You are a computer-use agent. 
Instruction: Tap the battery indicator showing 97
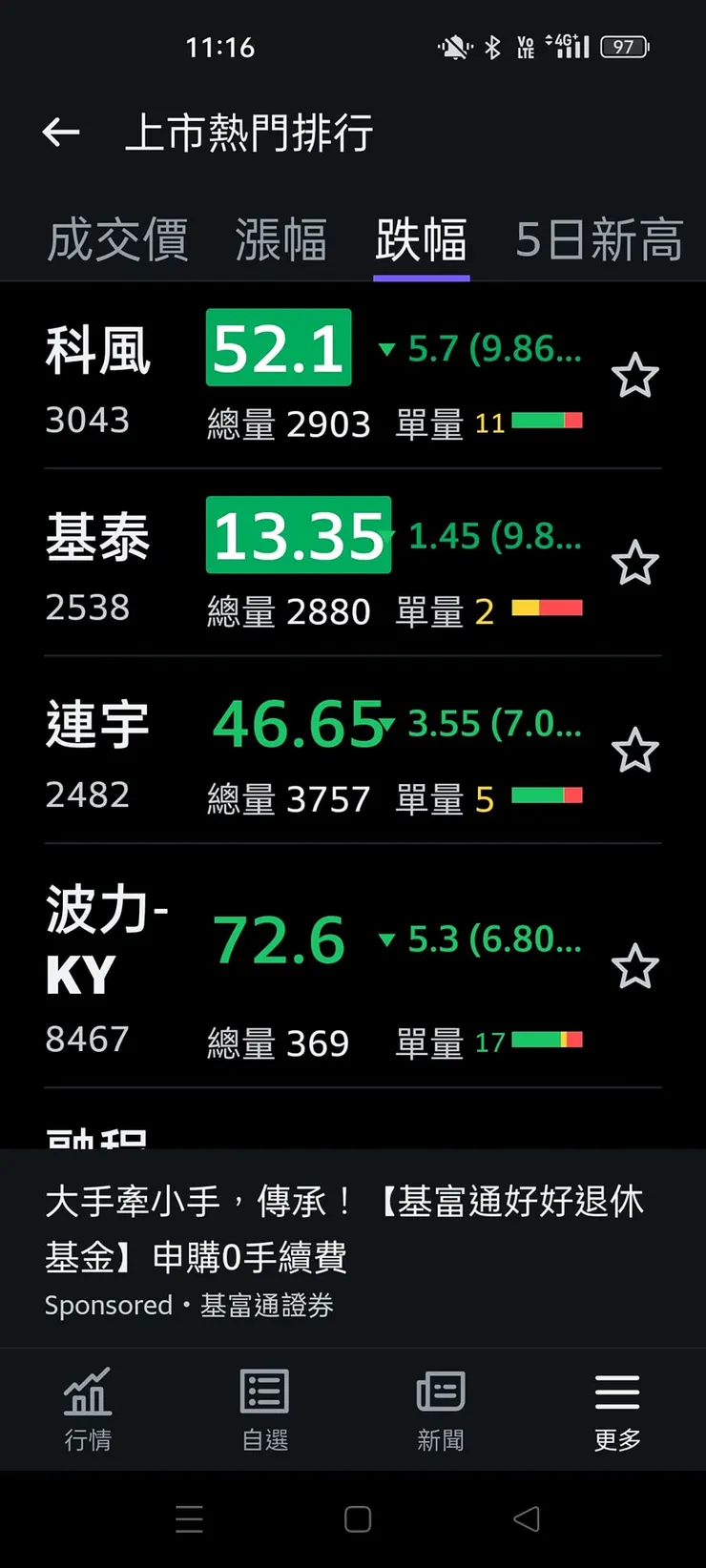point(625,47)
